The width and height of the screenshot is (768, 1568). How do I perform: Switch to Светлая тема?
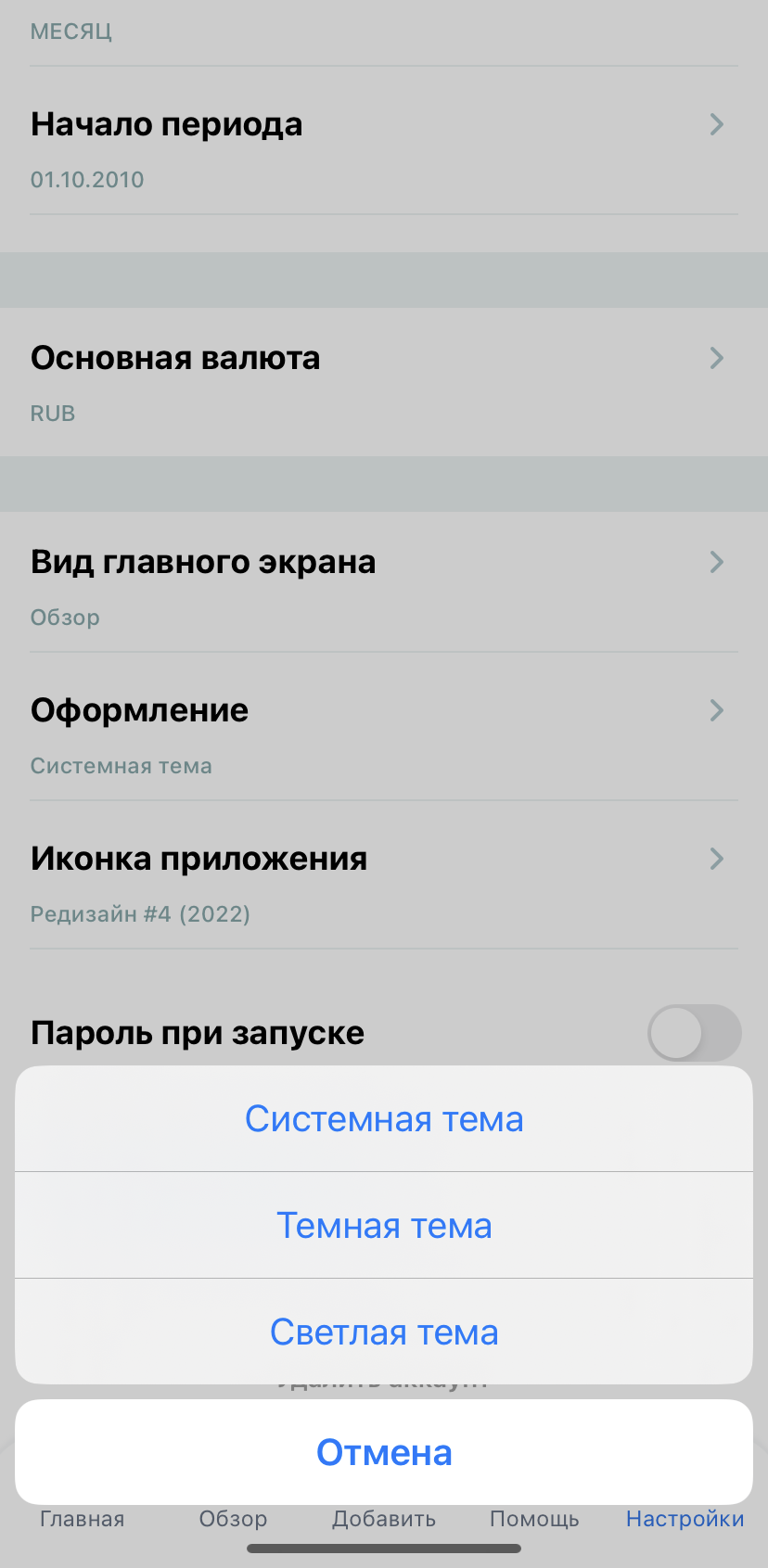[384, 1332]
